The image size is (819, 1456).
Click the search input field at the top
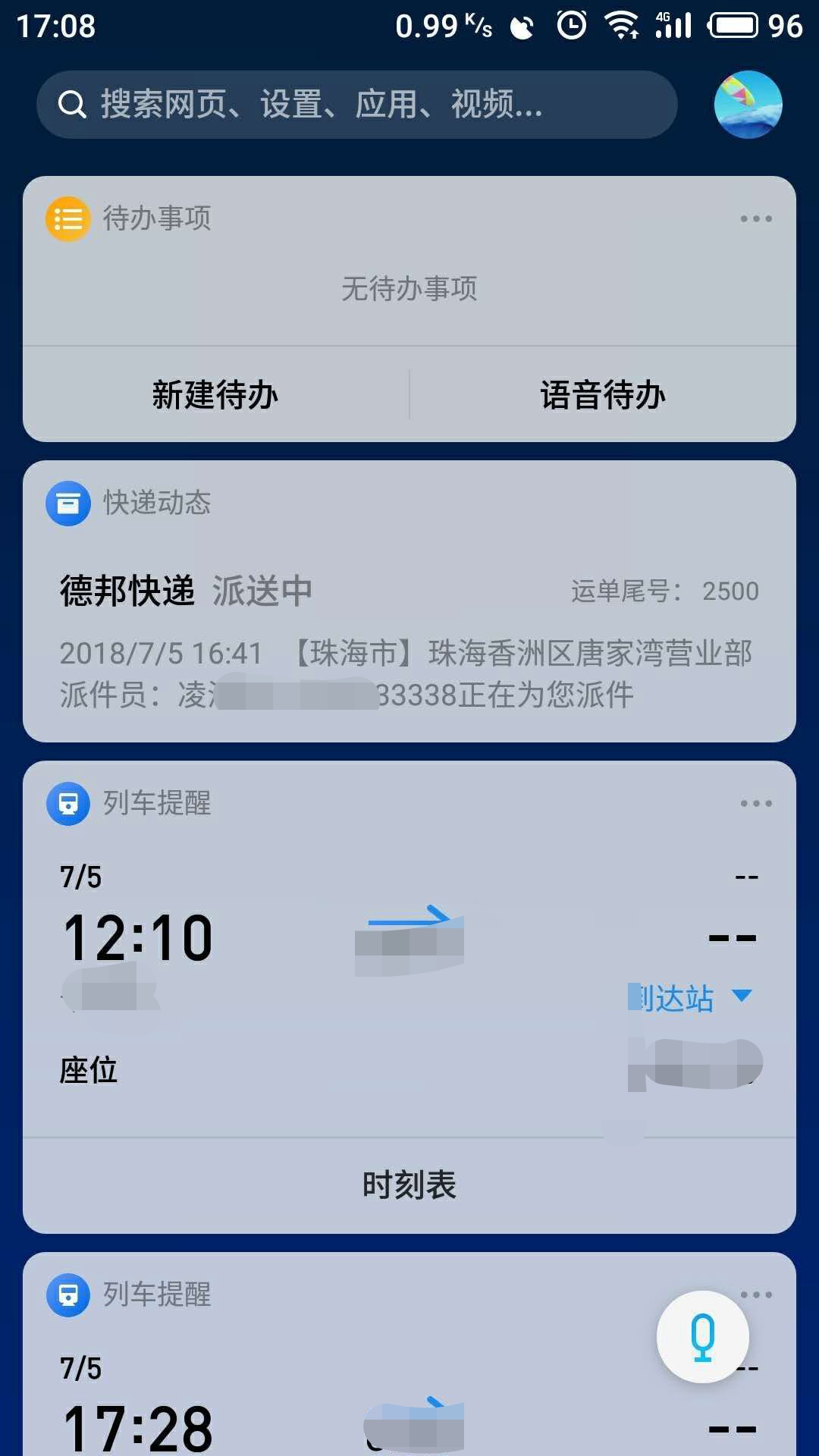(356, 105)
